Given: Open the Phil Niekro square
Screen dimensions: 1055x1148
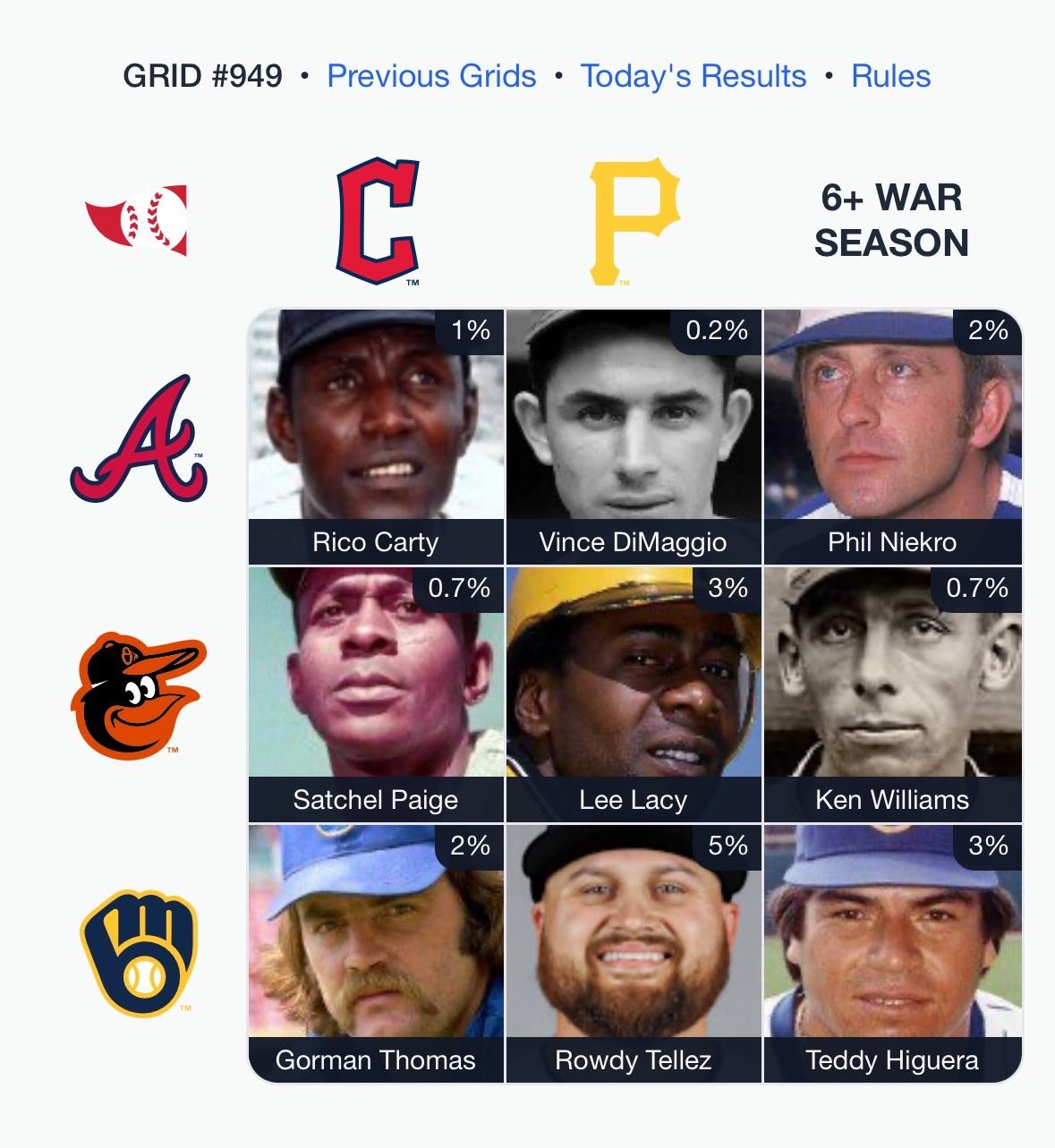Looking at the screenshot, I should click(x=892, y=437).
